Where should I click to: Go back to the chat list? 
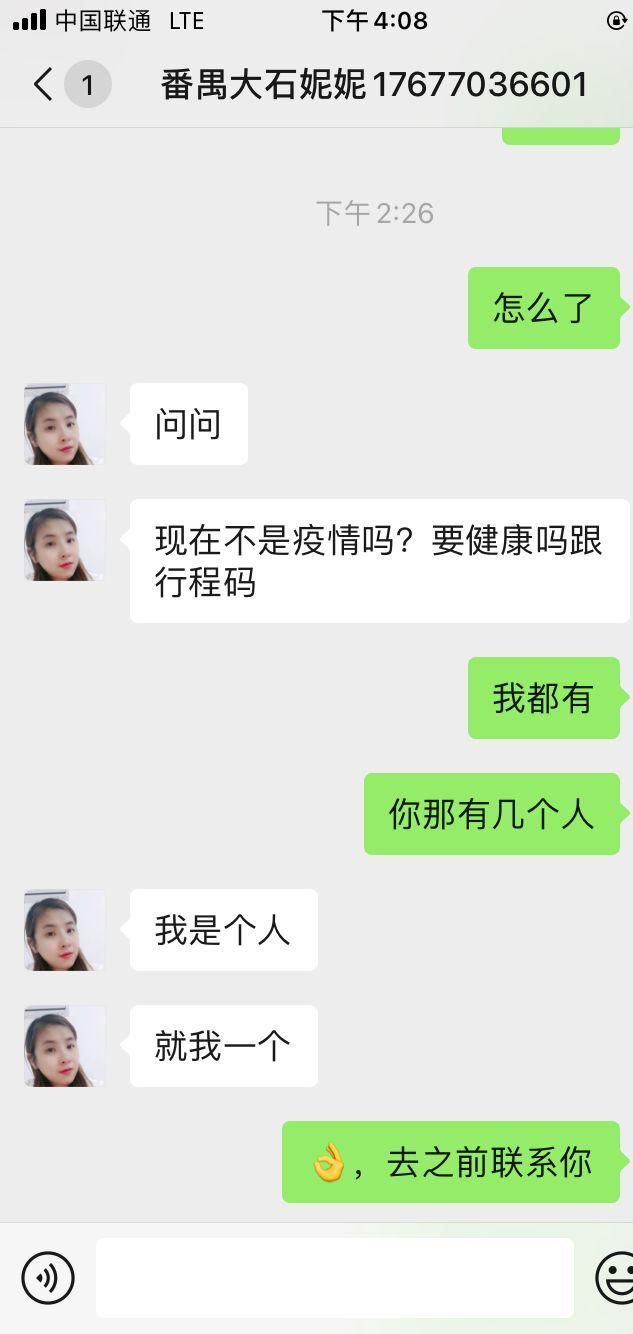(x=43, y=85)
